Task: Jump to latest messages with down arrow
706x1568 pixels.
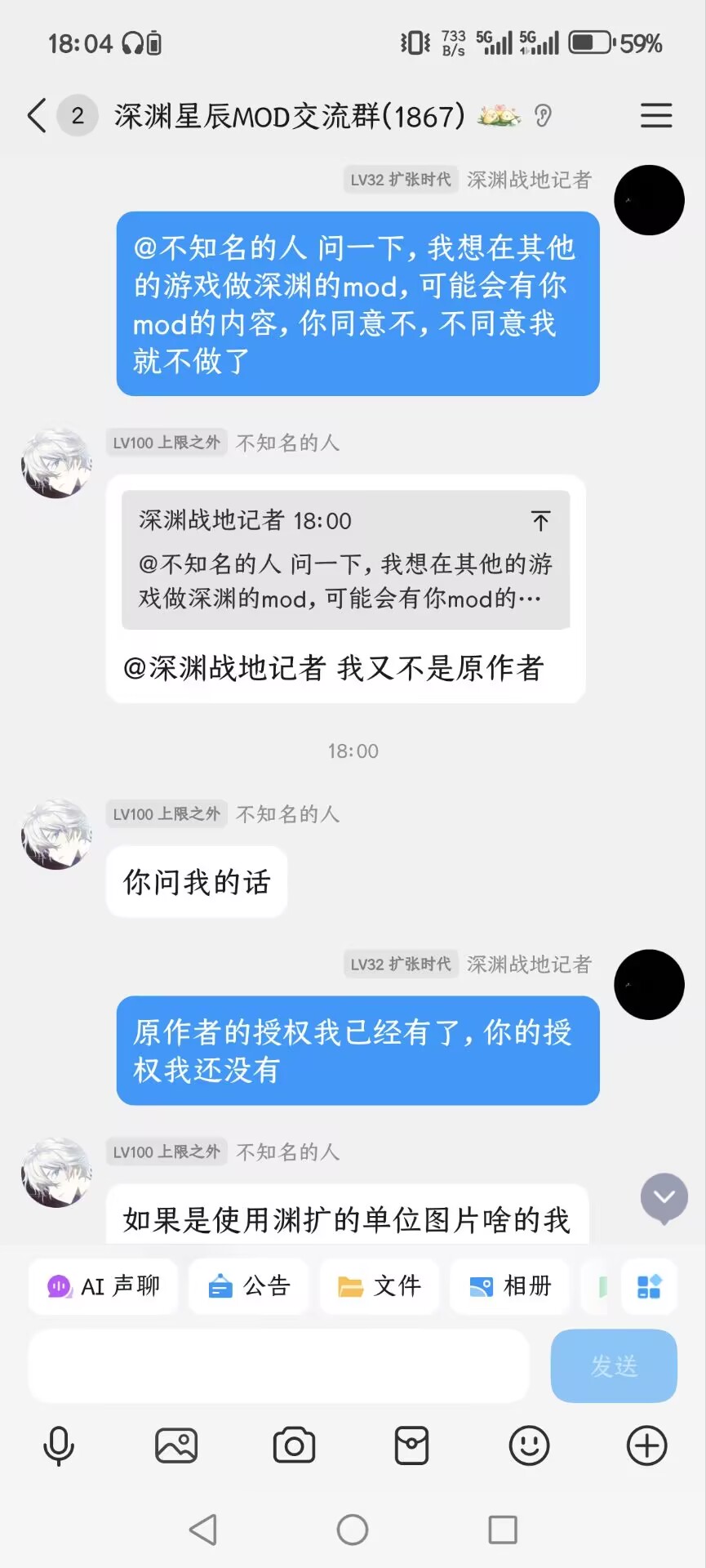Action: (x=664, y=1197)
